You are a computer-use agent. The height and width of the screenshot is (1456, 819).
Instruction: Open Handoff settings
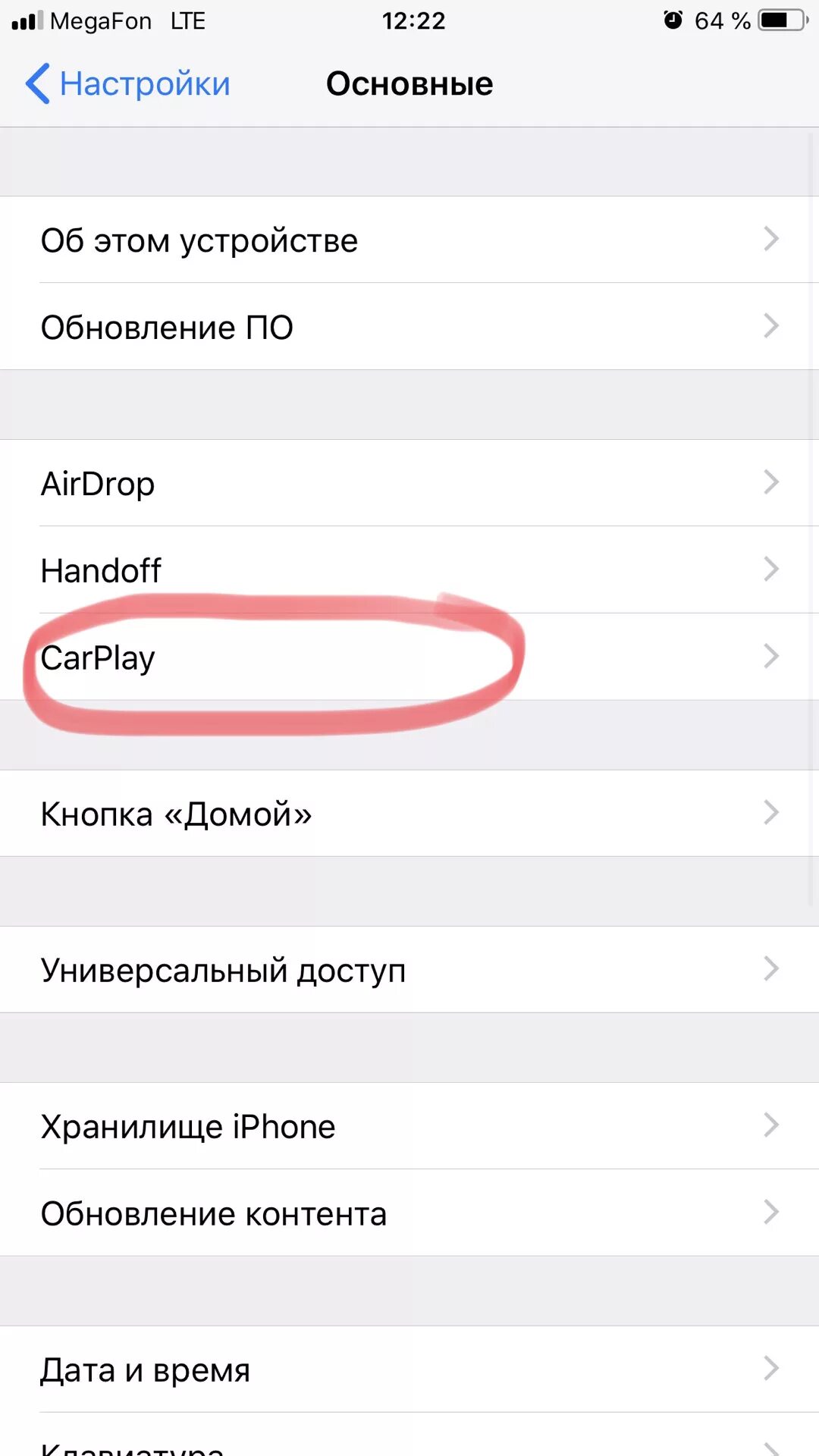point(409,570)
